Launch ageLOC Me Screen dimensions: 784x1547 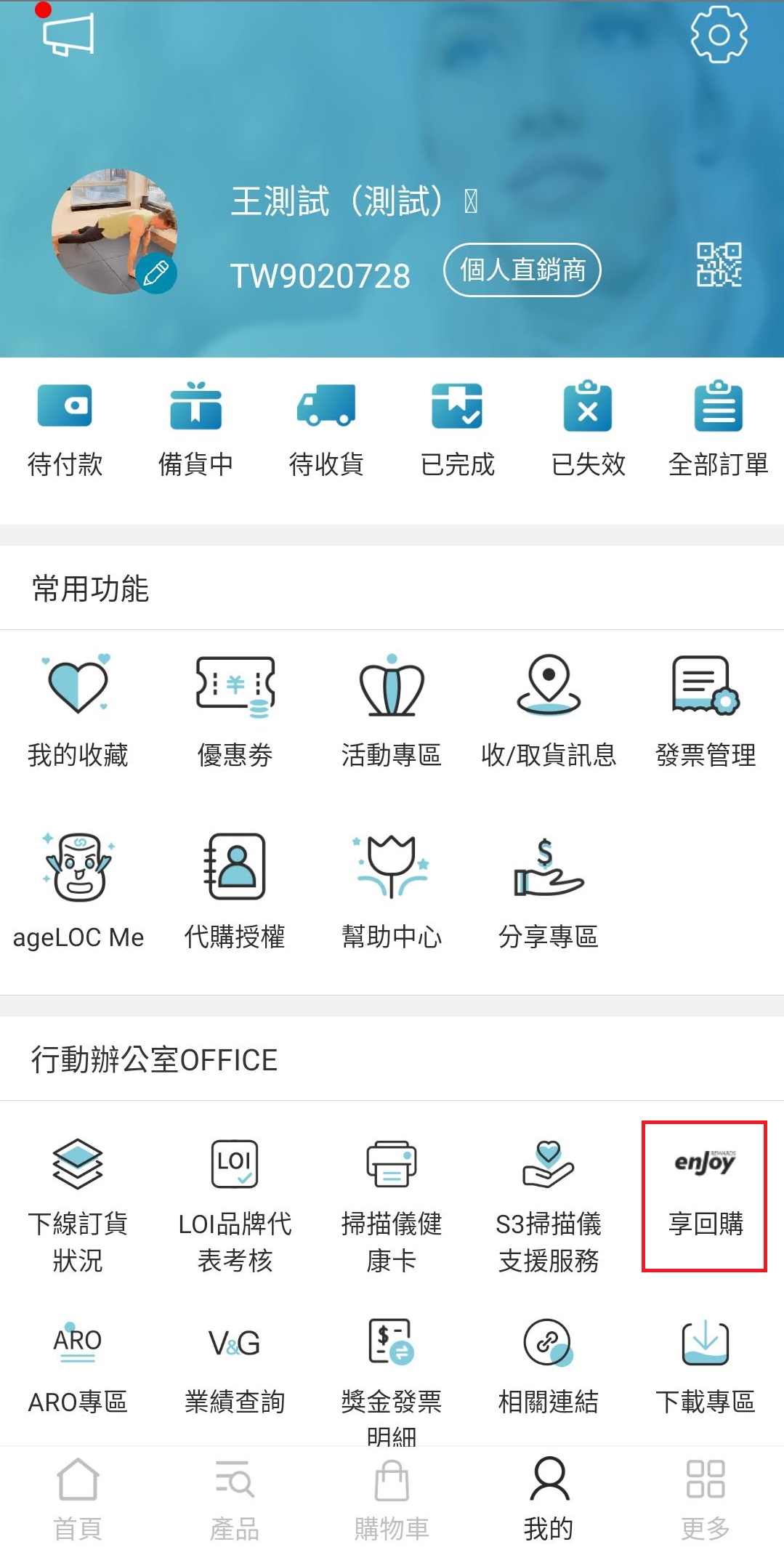78,892
